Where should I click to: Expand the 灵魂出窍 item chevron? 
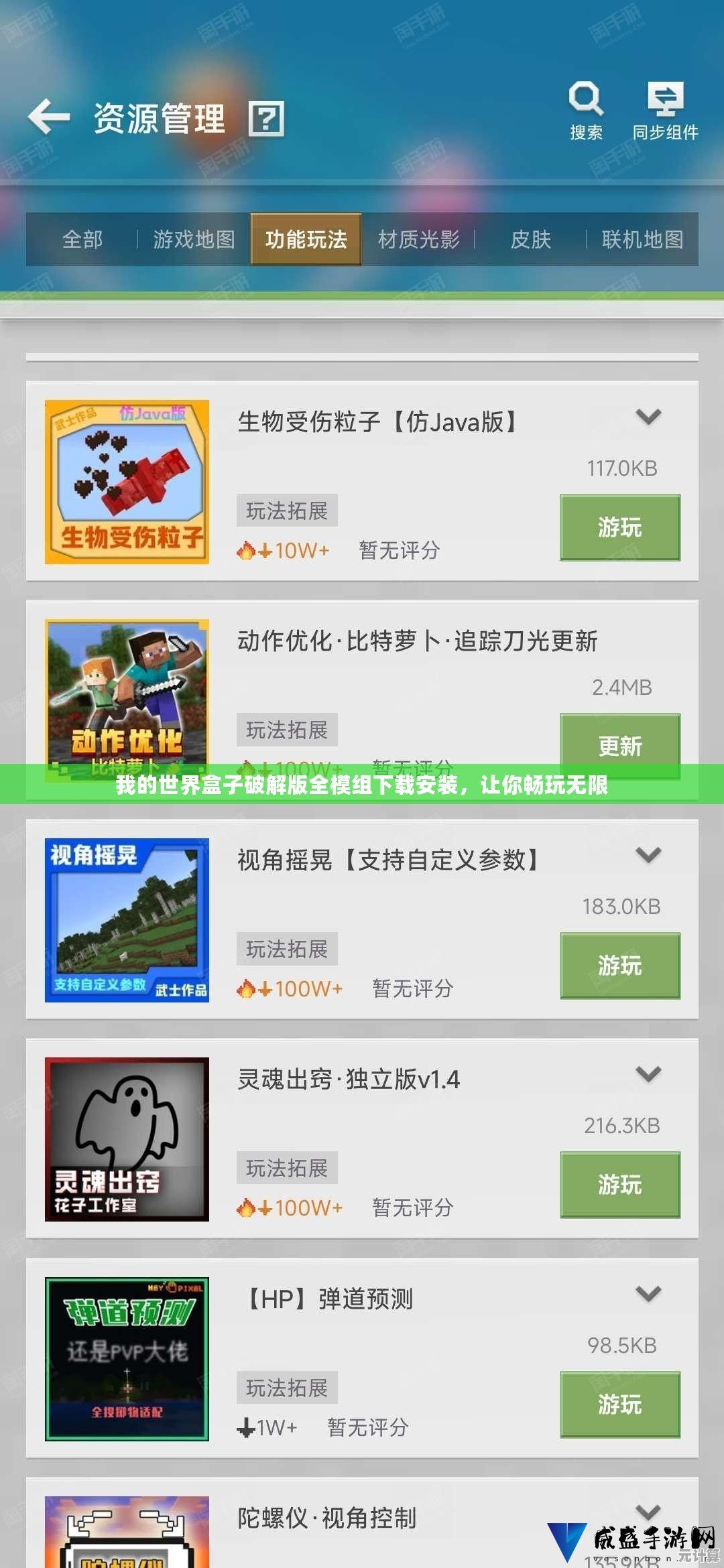(648, 1074)
